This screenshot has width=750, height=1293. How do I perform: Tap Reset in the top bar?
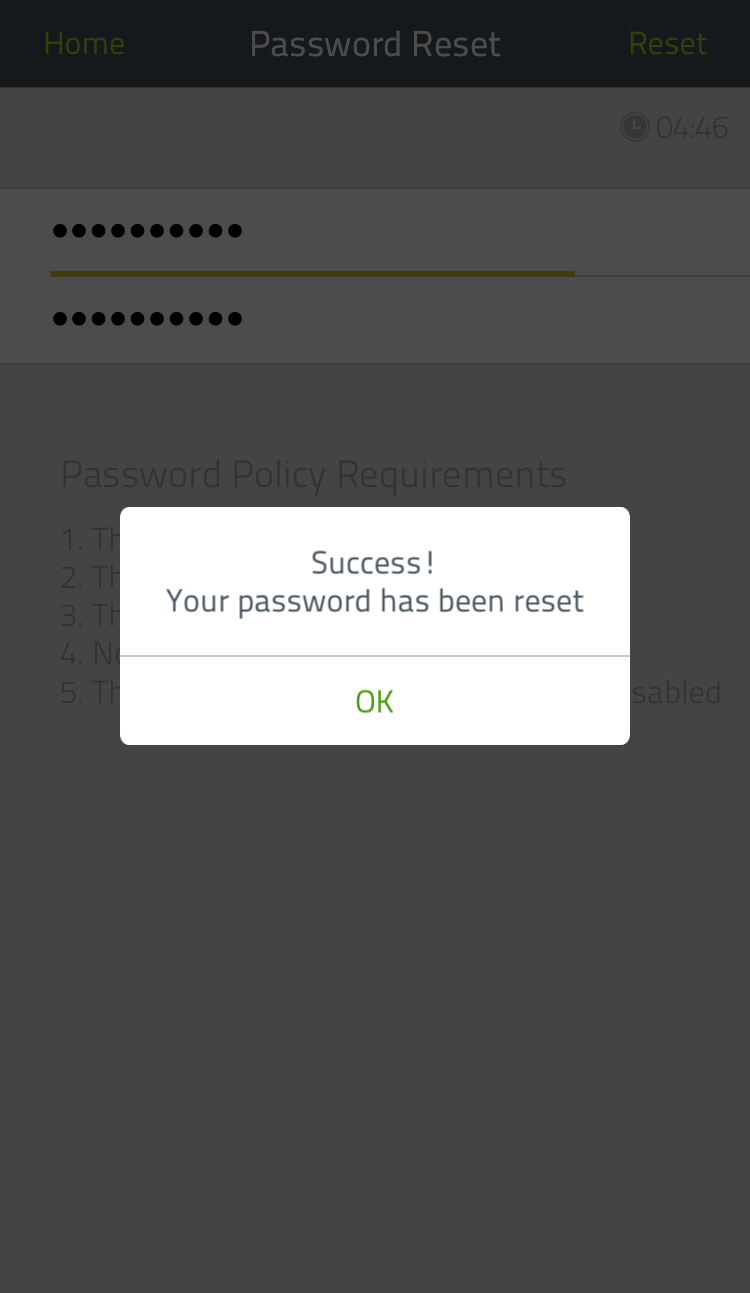(x=667, y=44)
